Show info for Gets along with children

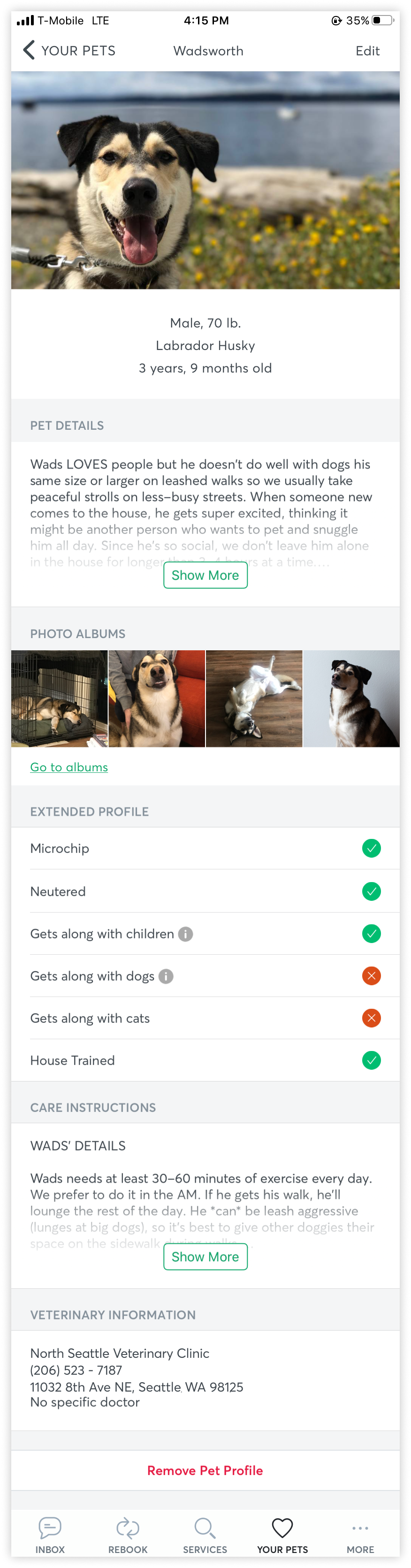point(186,934)
